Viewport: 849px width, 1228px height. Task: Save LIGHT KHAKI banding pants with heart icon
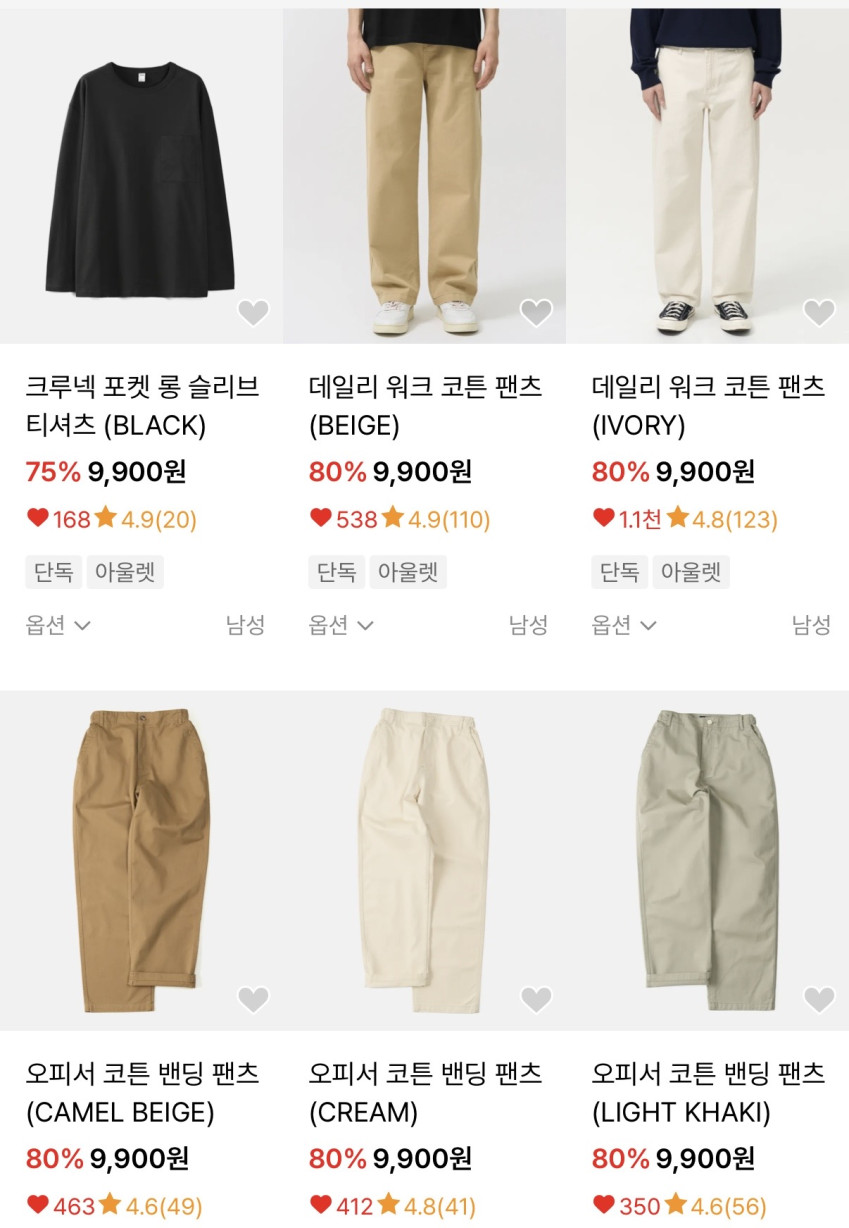point(819,999)
